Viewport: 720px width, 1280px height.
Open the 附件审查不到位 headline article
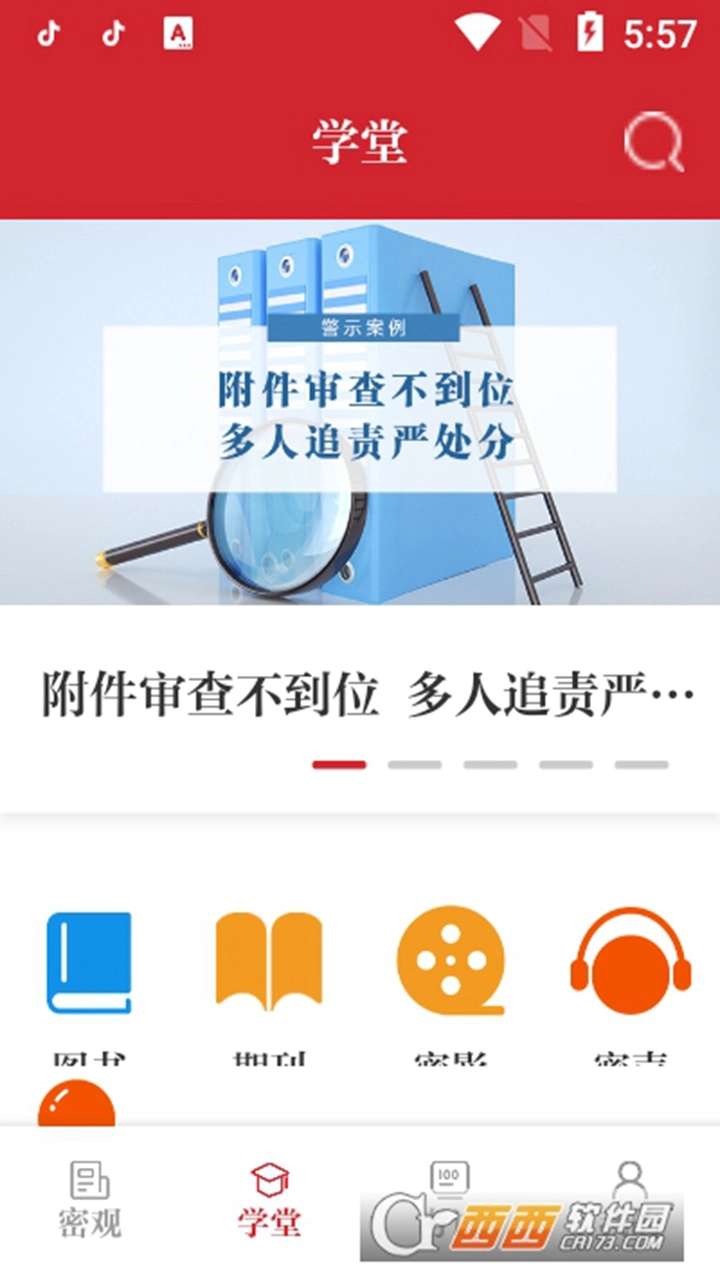360,690
